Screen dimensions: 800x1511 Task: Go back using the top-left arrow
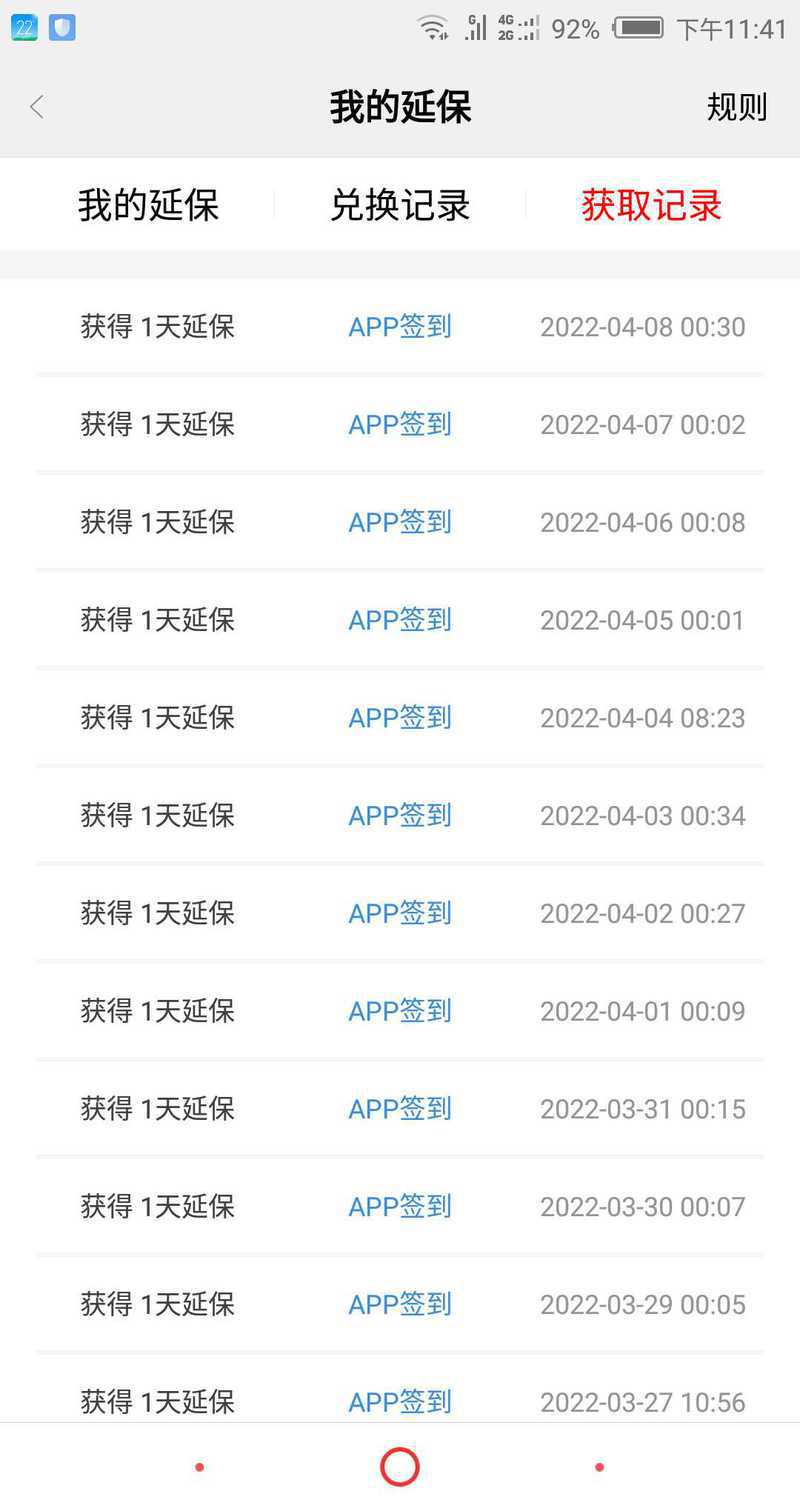pyautogui.click(x=37, y=107)
